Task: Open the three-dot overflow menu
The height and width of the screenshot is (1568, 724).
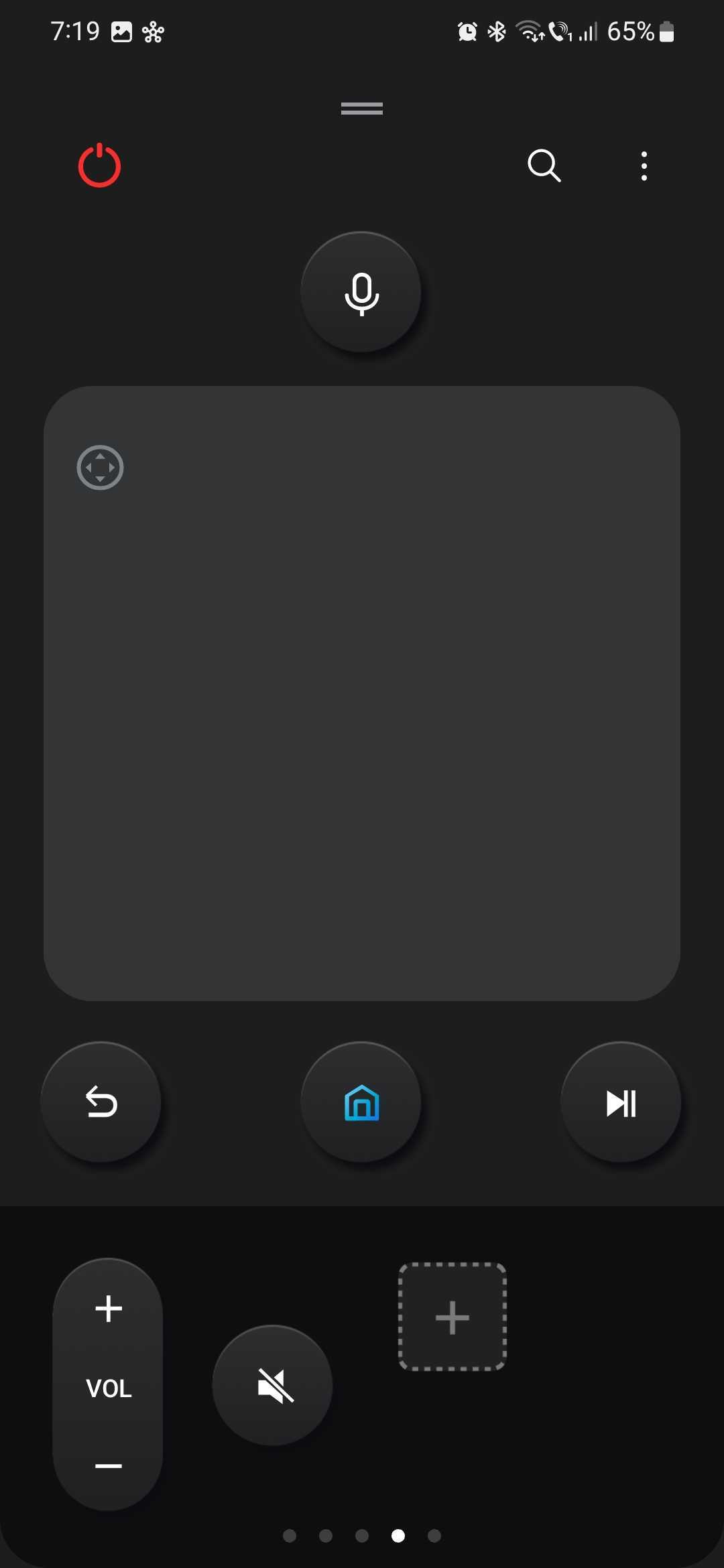Action: pos(644,166)
